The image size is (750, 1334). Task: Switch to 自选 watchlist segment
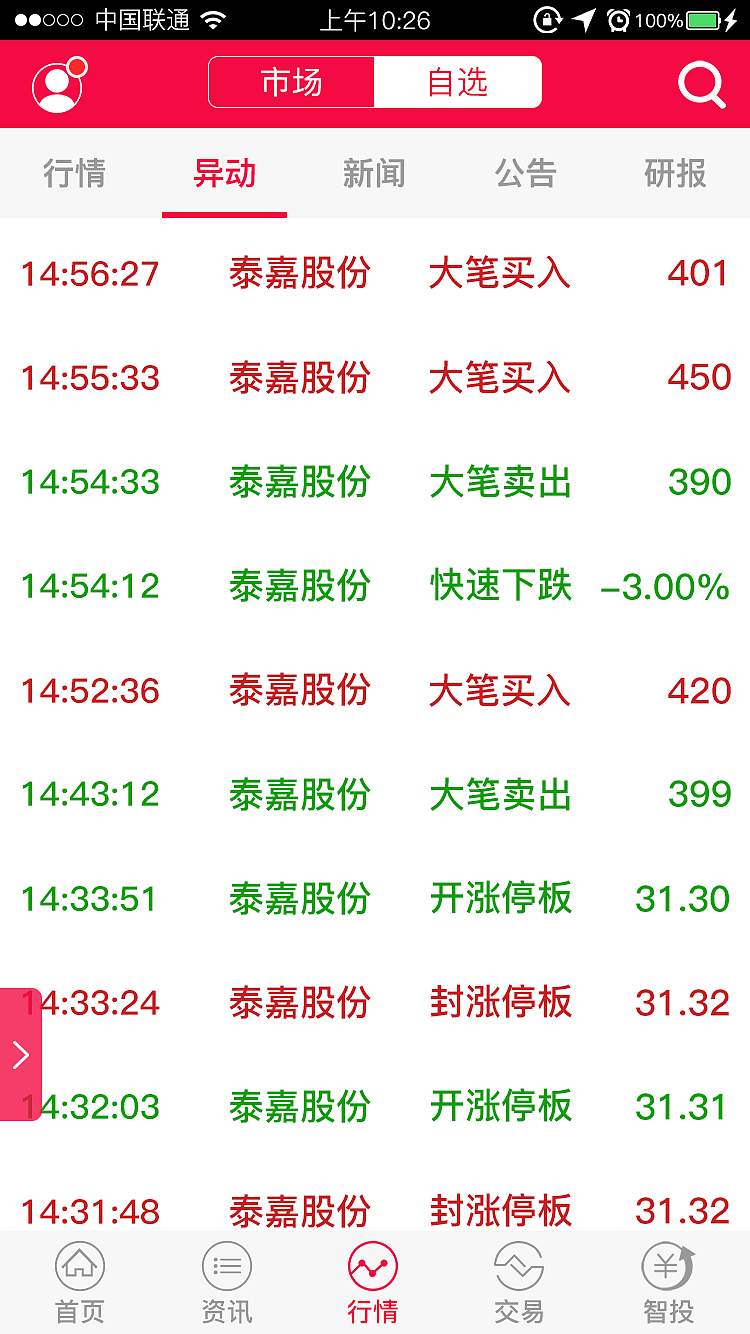[x=458, y=84]
